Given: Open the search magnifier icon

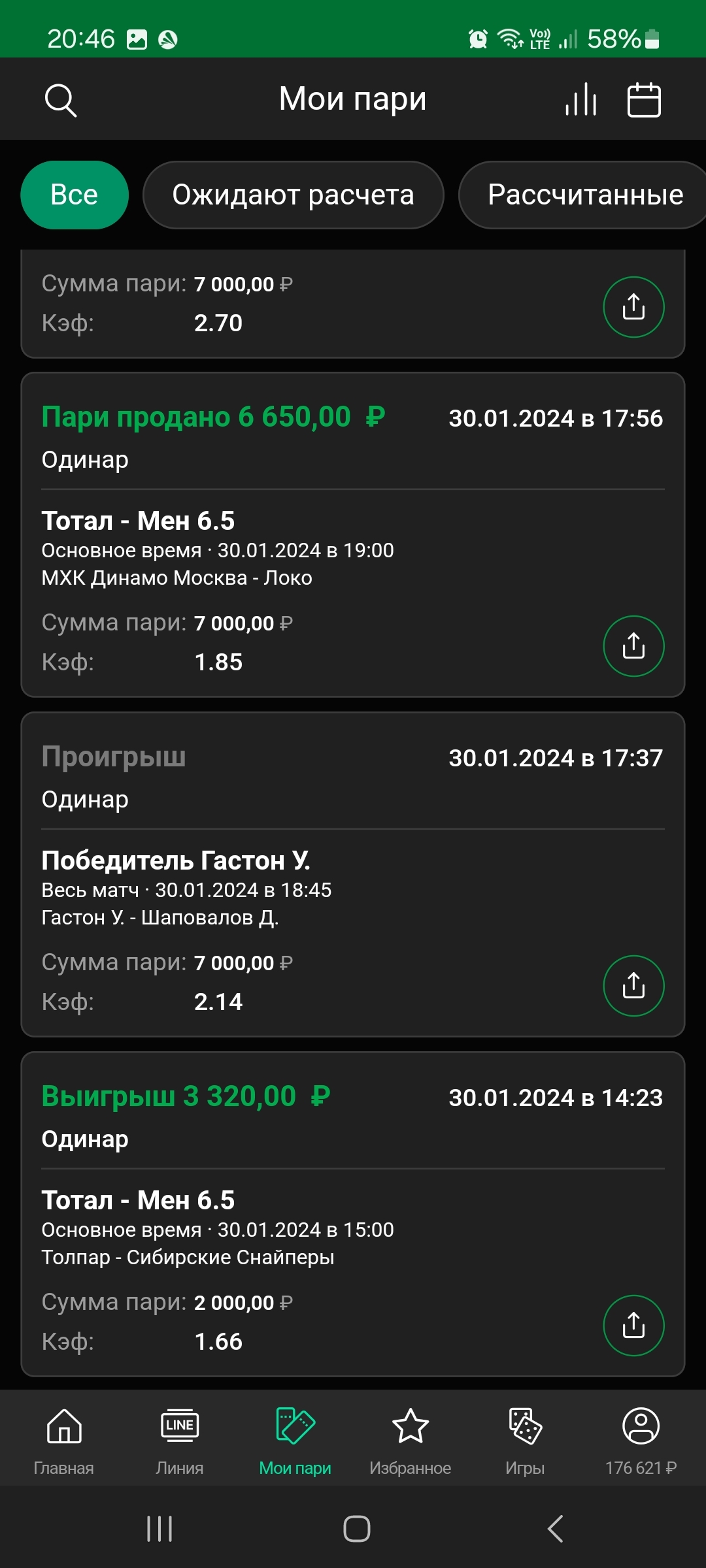Looking at the screenshot, I should [61, 100].
